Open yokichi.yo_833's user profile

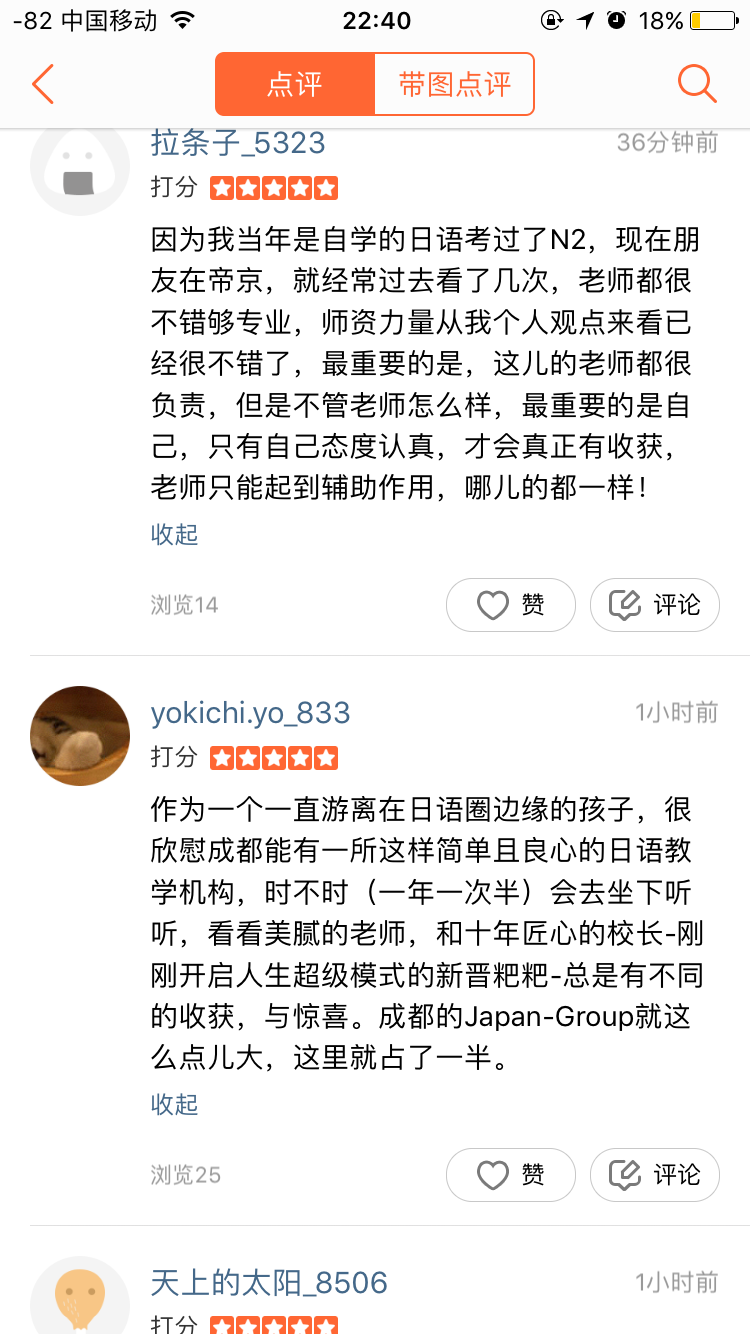pyautogui.click(x=250, y=713)
